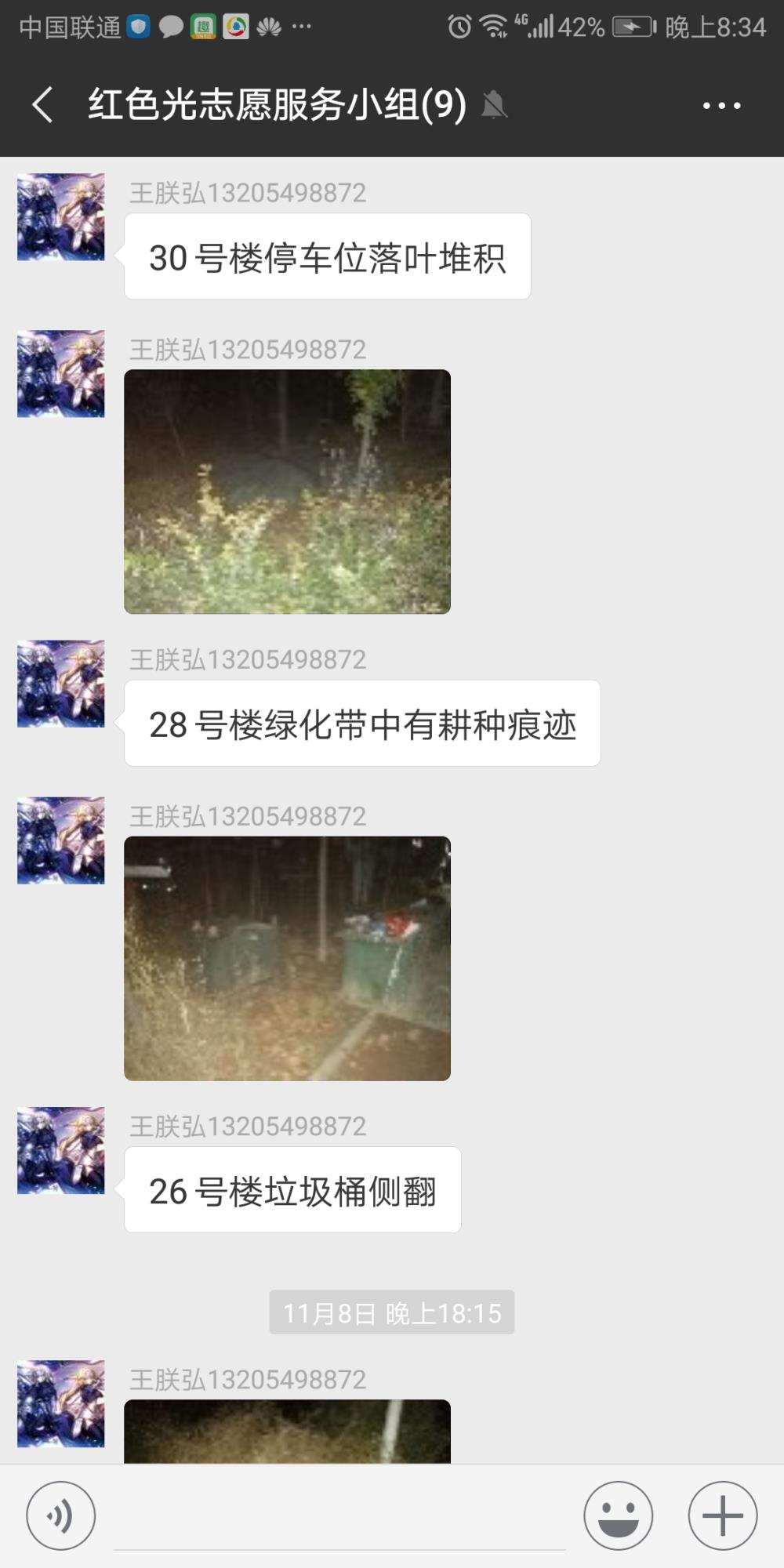
Task: Open the group chat overflow menu
Action: pyautogui.click(x=721, y=105)
